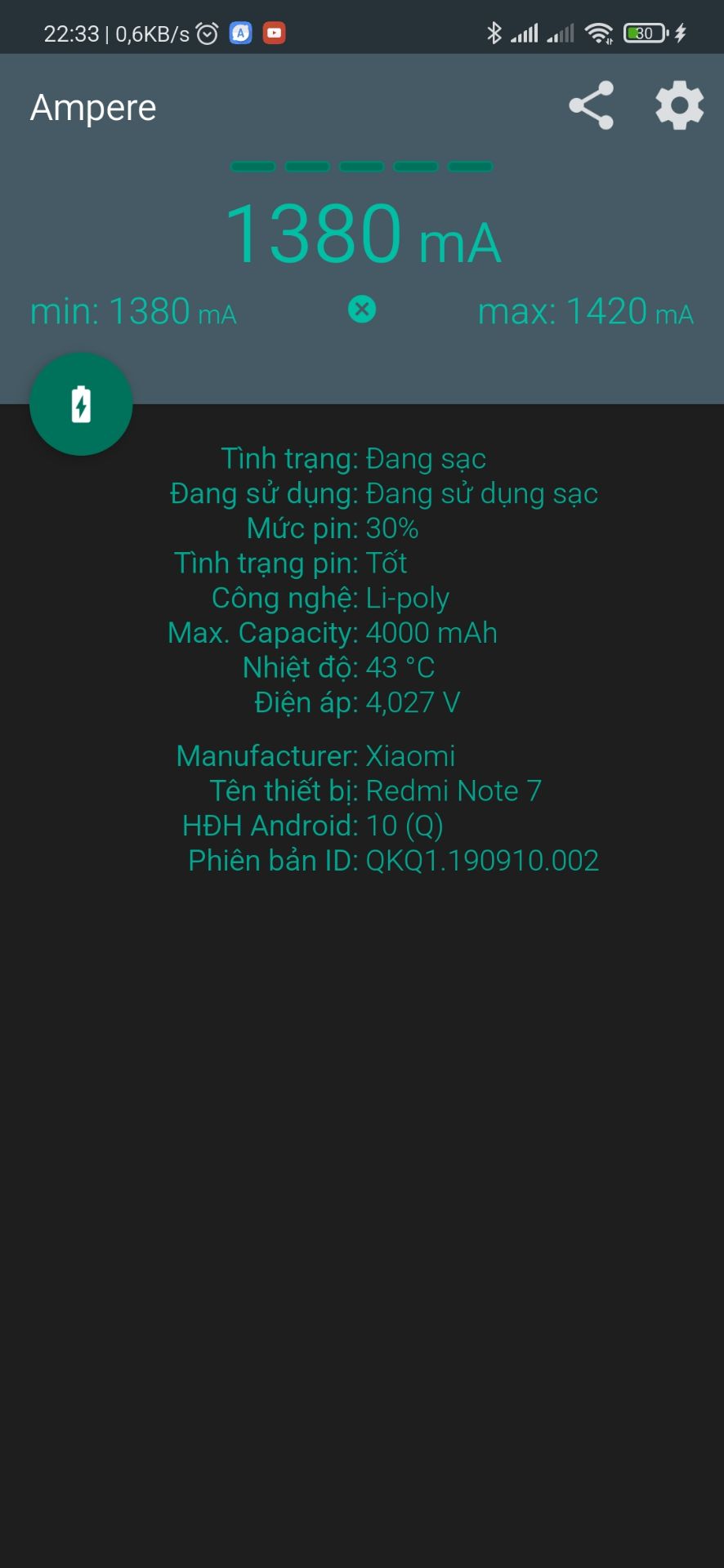Image resolution: width=724 pixels, height=1568 pixels.
Task: Open the share options in Ampere
Action: pos(591,105)
